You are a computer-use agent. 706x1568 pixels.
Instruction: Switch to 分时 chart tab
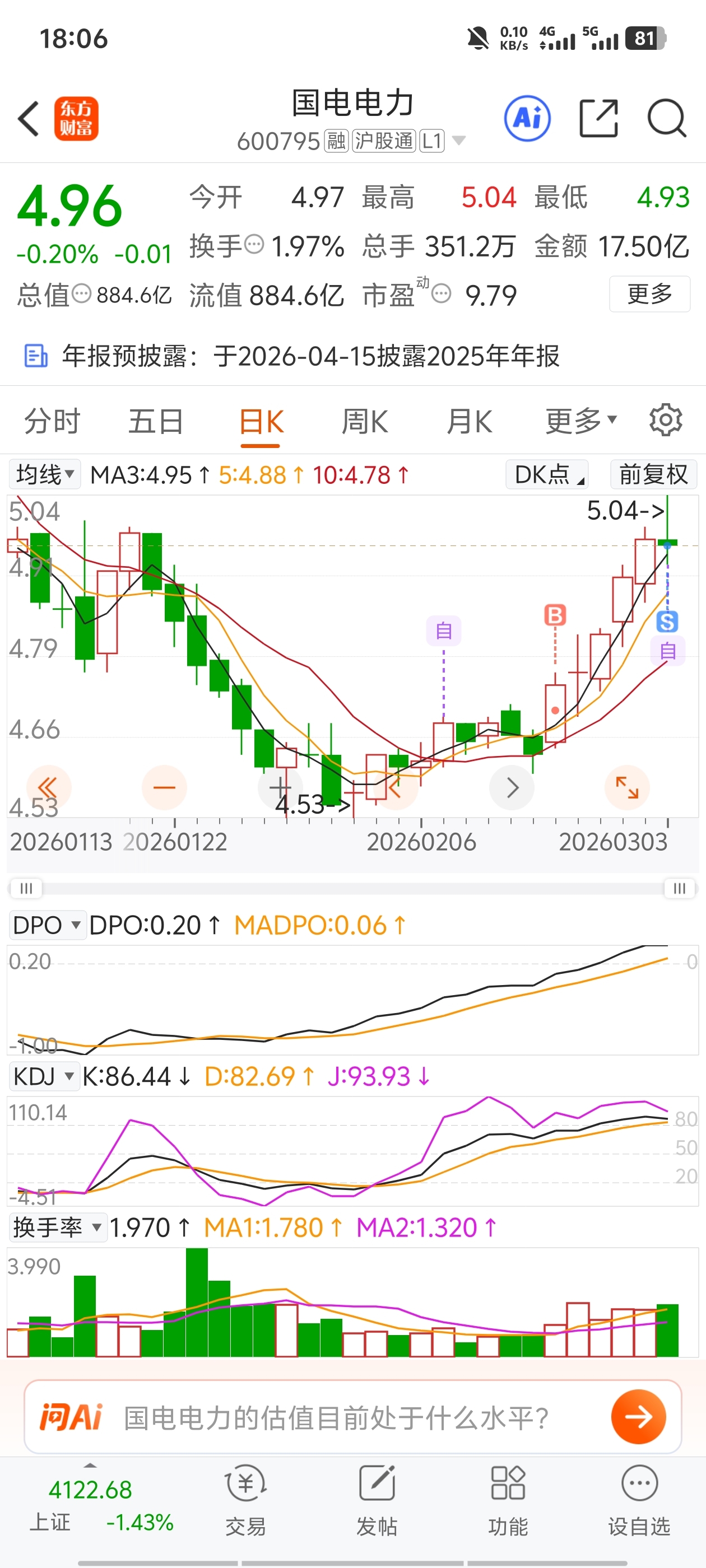click(52, 421)
